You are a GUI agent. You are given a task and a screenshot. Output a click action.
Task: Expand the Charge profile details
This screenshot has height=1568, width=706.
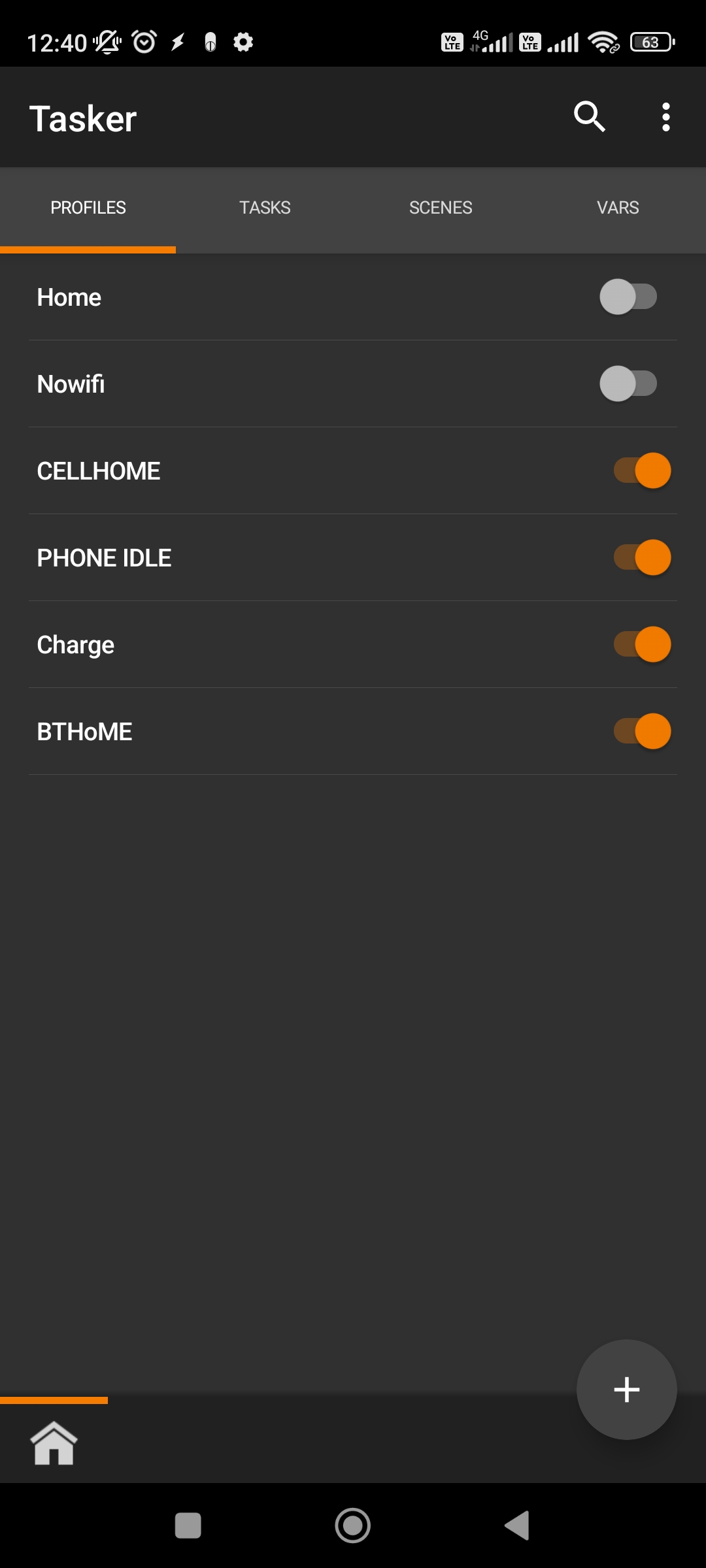pos(261,644)
